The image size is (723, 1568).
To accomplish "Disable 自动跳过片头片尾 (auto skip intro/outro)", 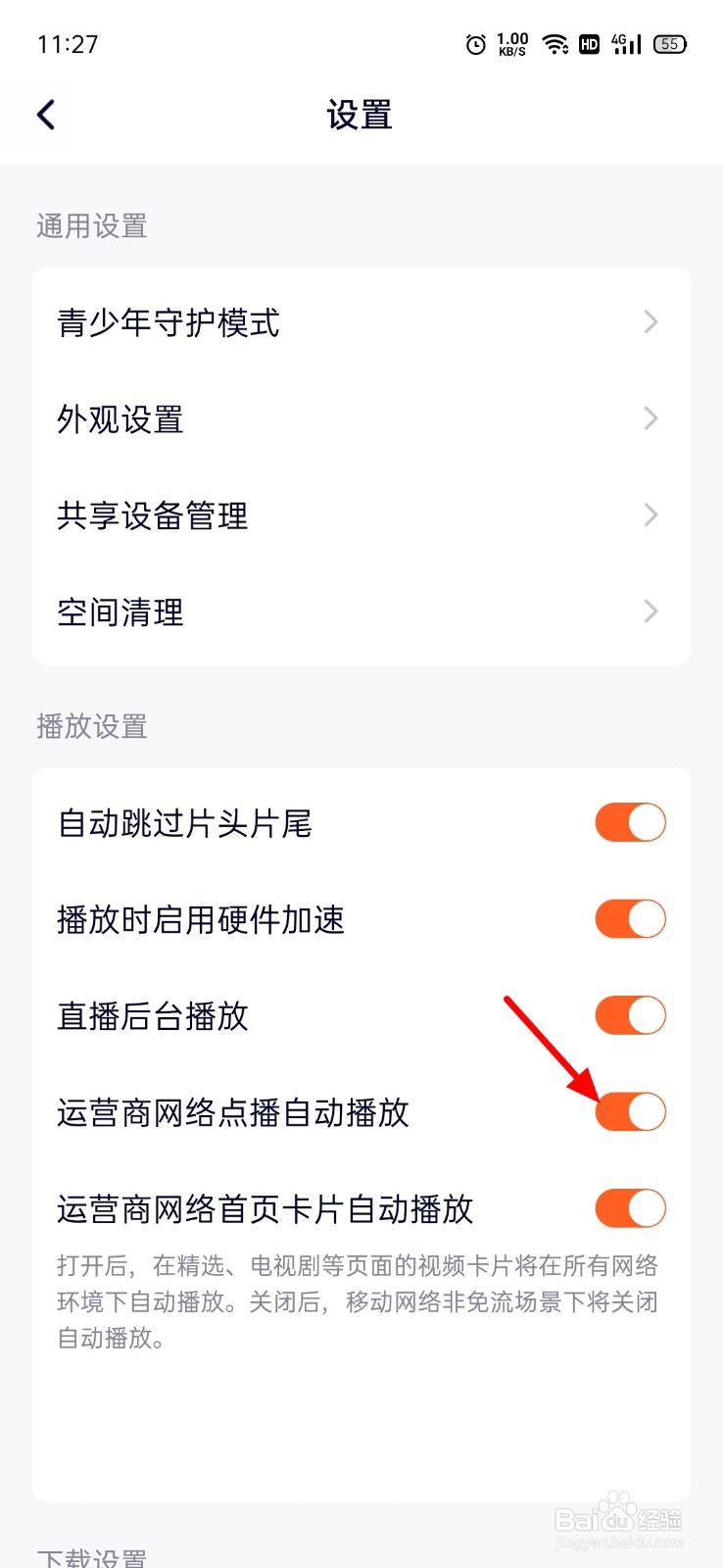I will point(630,821).
